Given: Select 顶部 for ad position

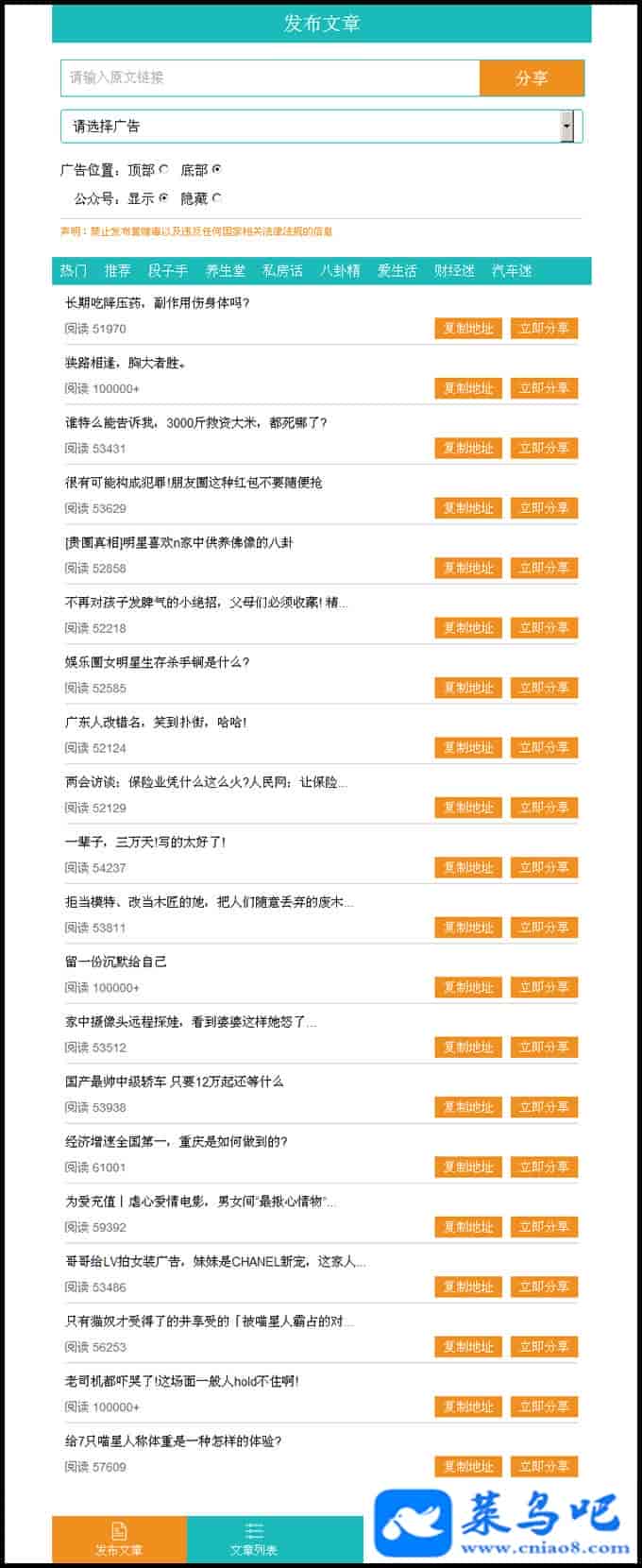Looking at the screenshot, I should [164, 170].
